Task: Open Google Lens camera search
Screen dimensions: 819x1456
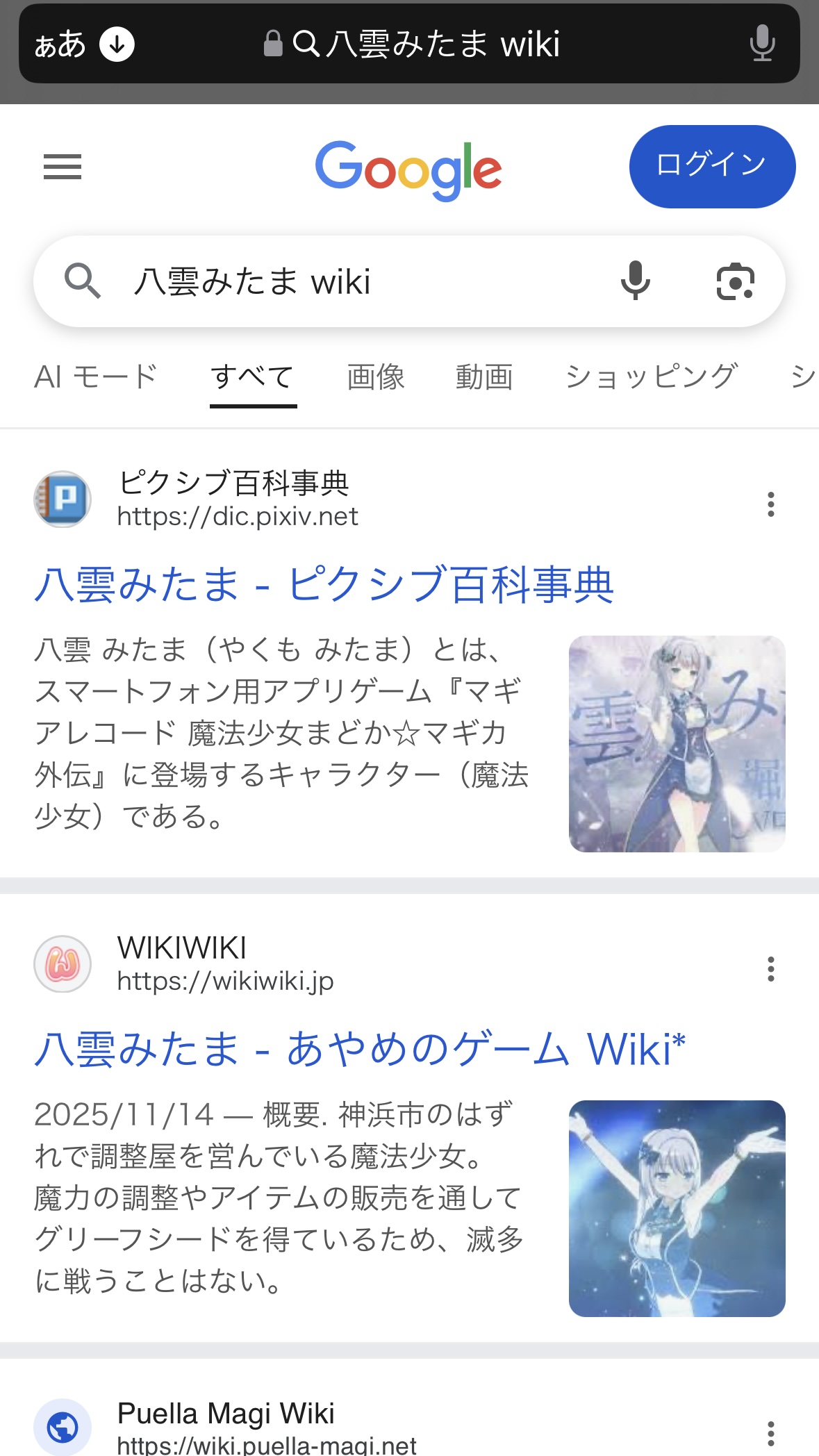Action: click(x=735, y=281)
